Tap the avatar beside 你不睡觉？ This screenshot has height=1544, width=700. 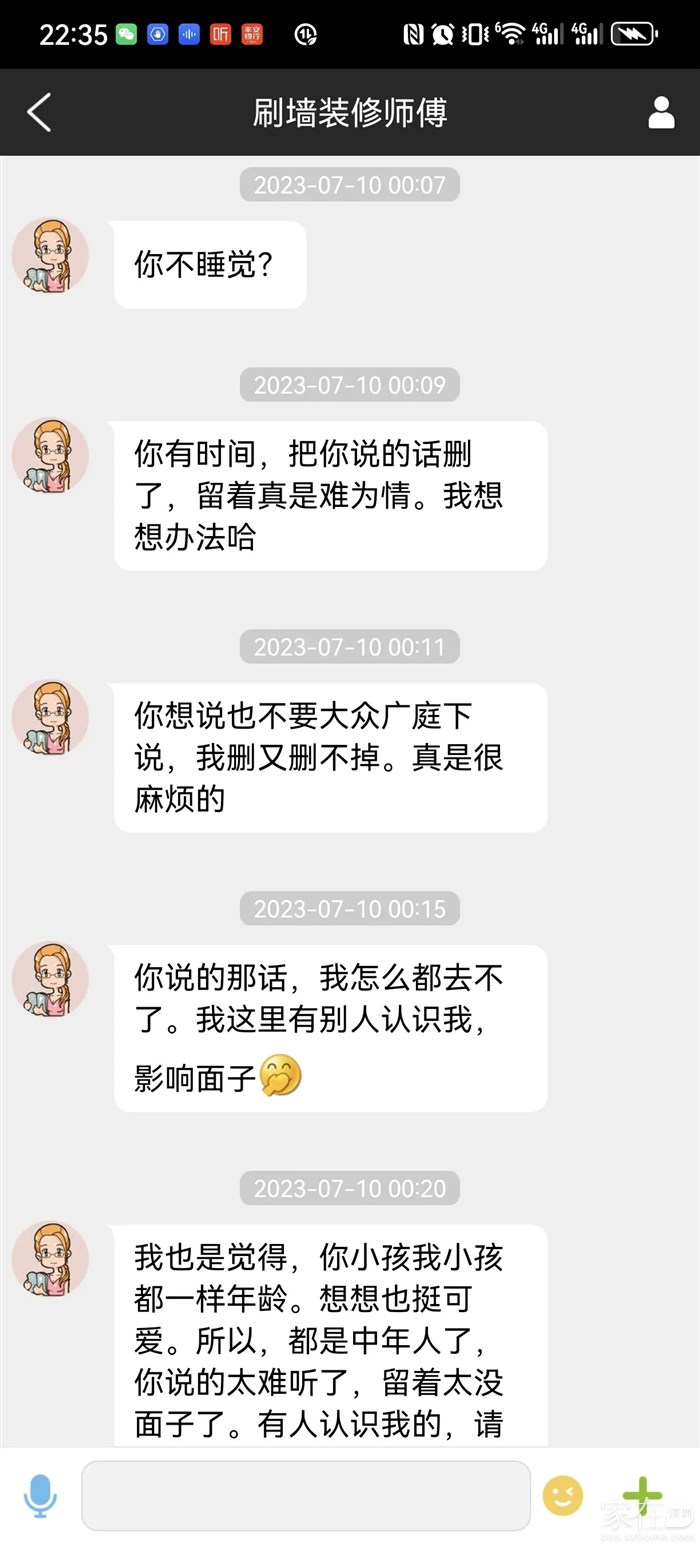[50, 257]
